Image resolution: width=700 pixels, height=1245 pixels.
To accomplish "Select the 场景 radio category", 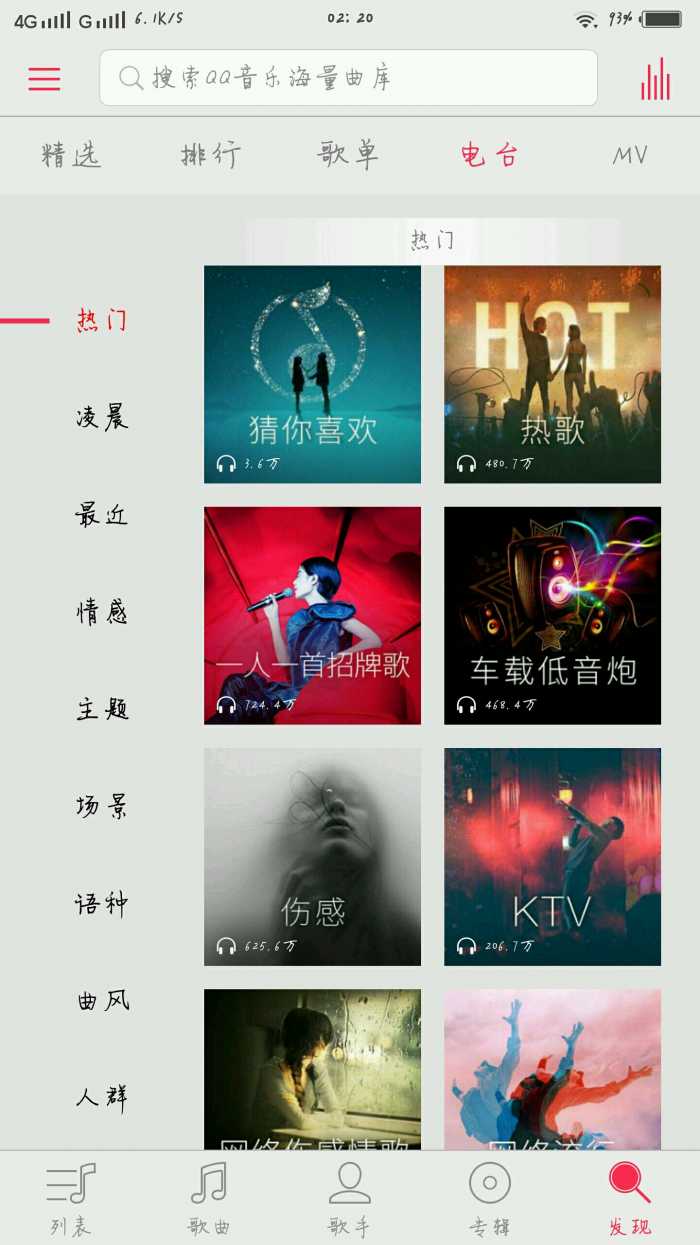I will tap(102, 806).
